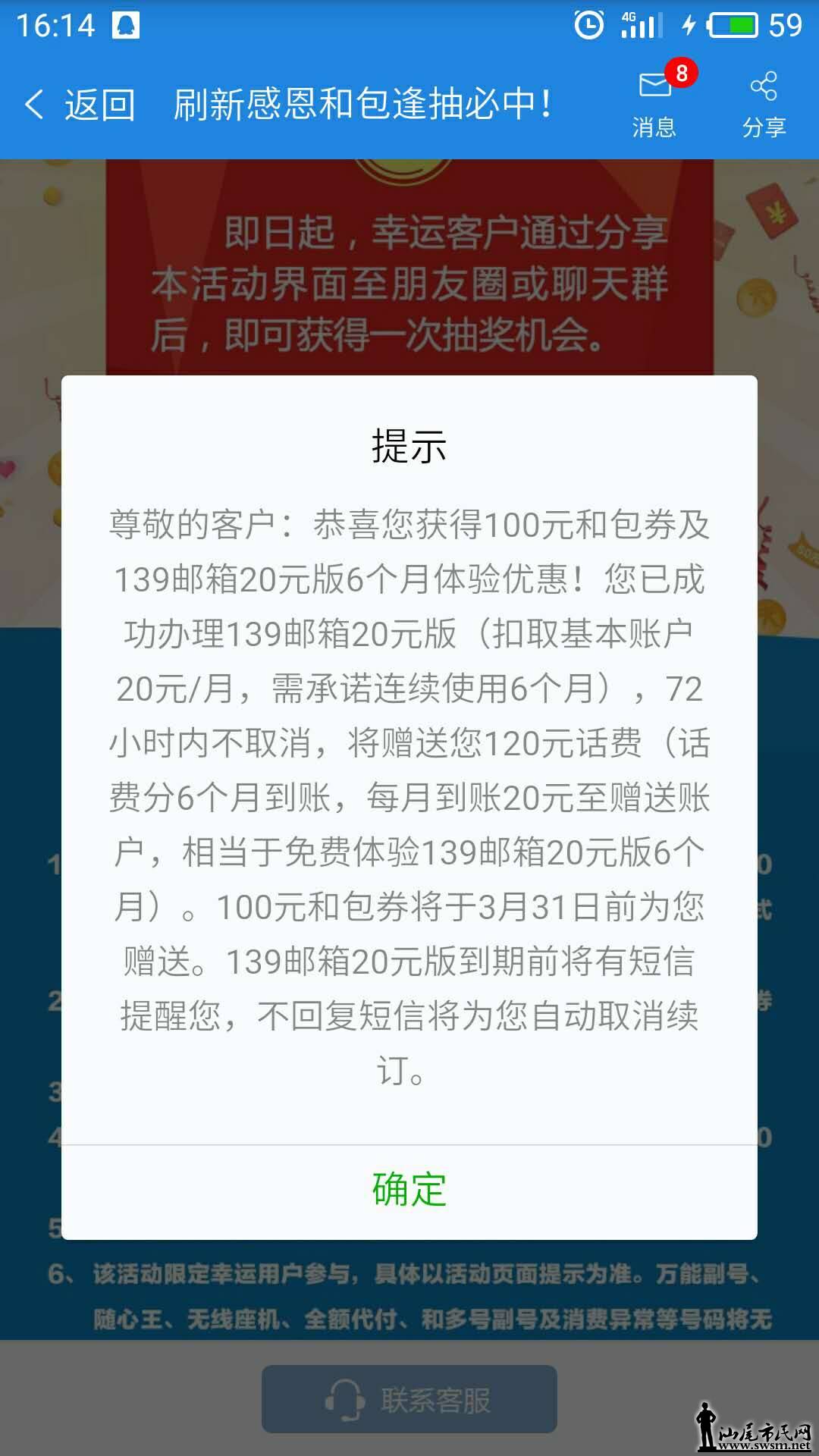Share this activity page via 分享
819x1456 pixels.
(x=763, y=103)
